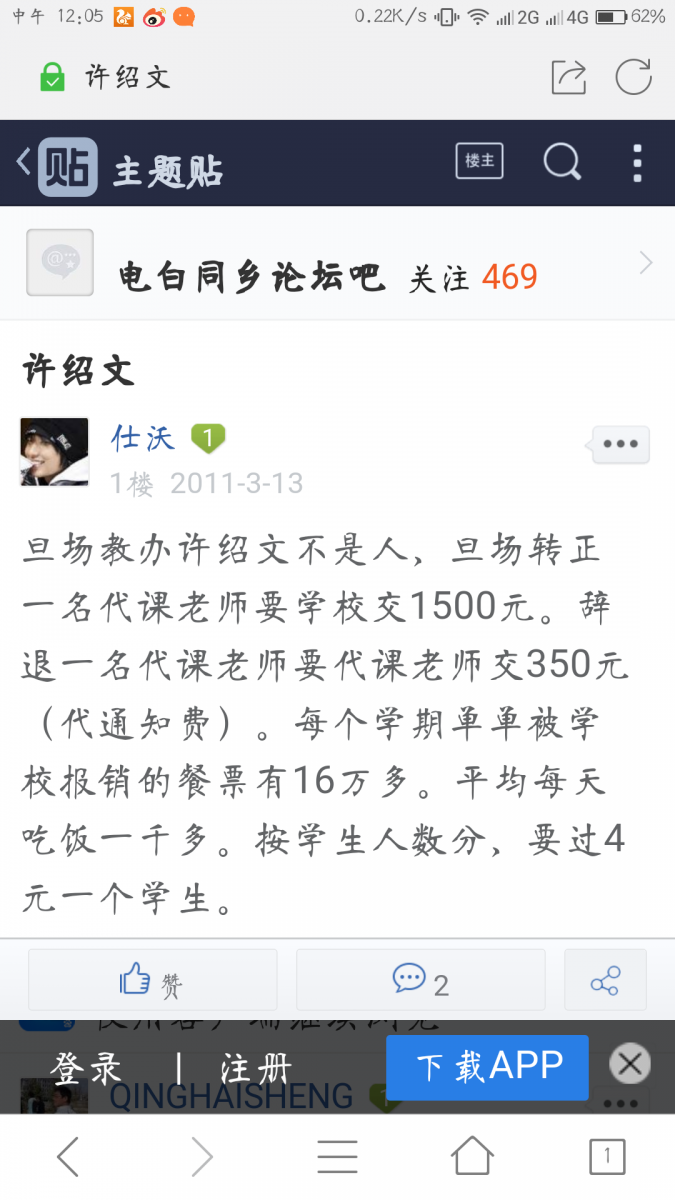Open more options on 仕沃's post
675x1200 pixels.
coord(620,444)
